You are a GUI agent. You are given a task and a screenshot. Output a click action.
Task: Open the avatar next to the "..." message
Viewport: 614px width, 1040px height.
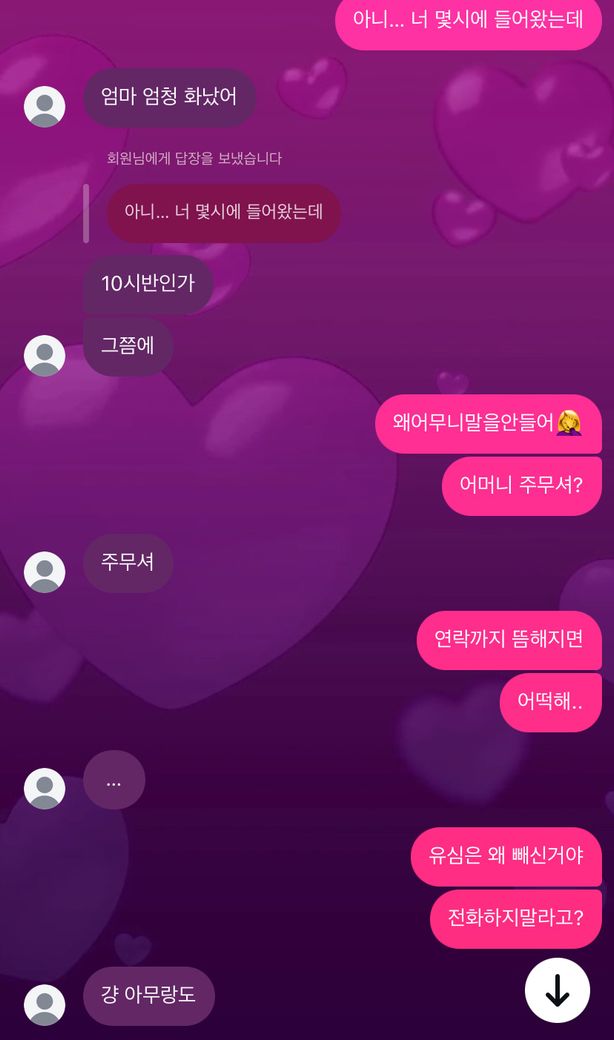pyautogui.click(x=44, y=788)
